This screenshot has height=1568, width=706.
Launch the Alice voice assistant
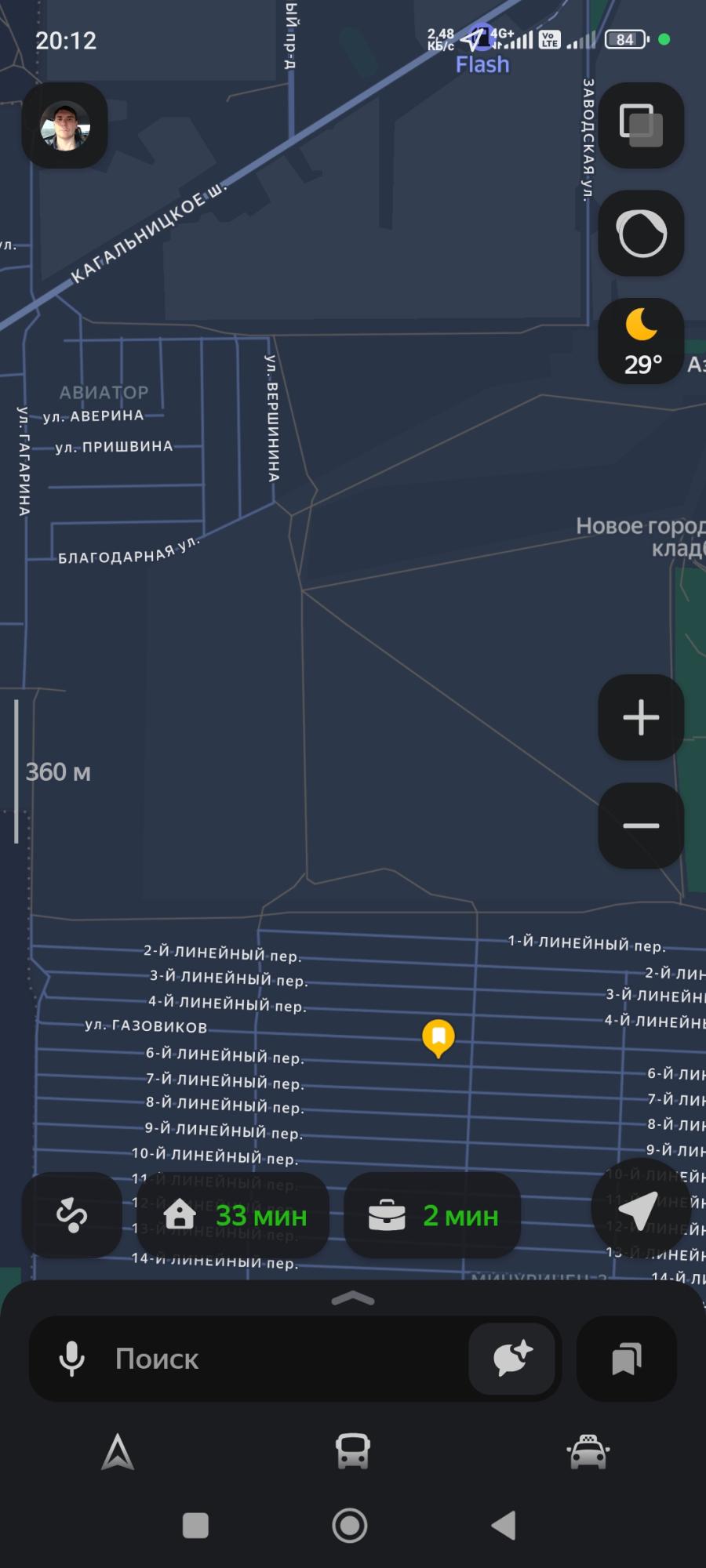click(x=641, y=233)
